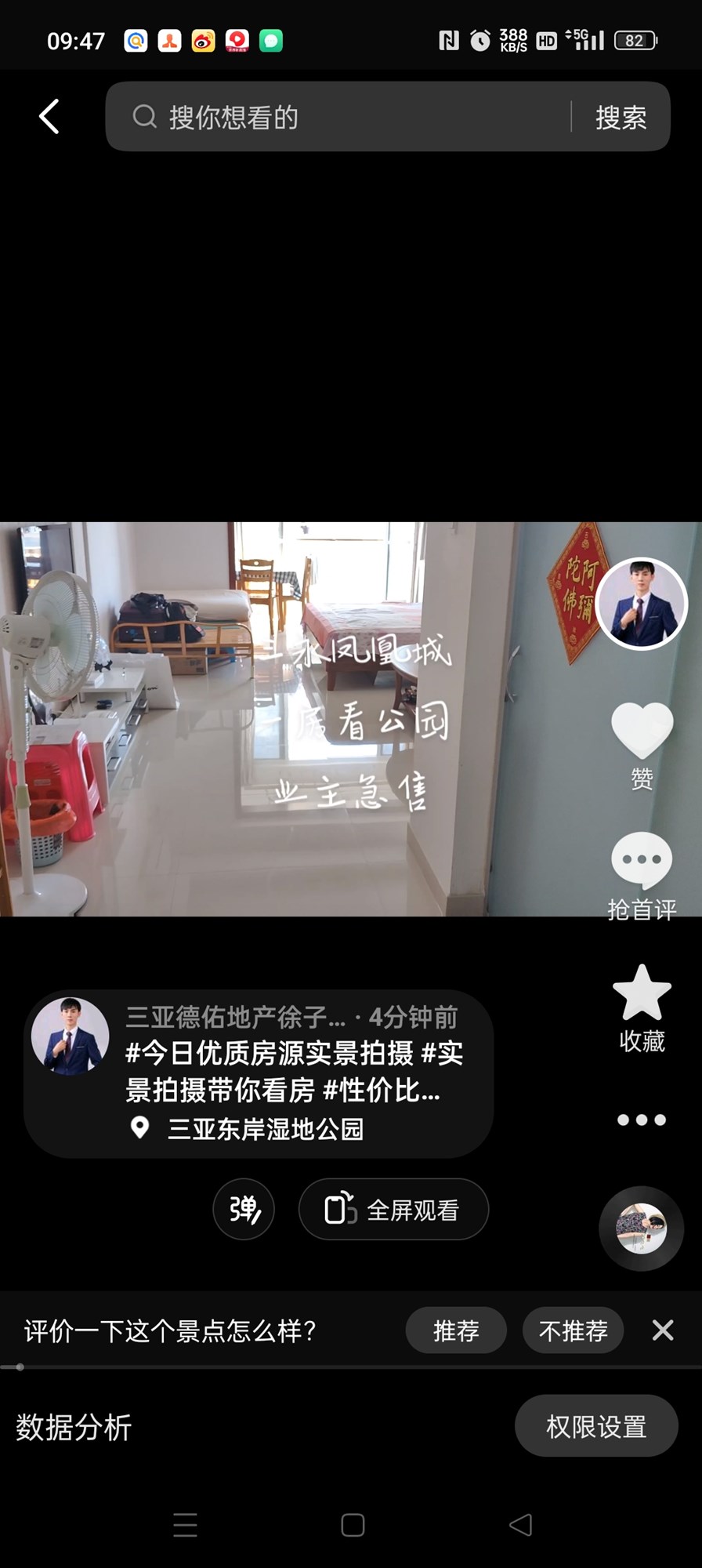This screenshot has height=1568, width=702.
Task: Open the author's avatar on the right side
Action: tap(641, 604)
